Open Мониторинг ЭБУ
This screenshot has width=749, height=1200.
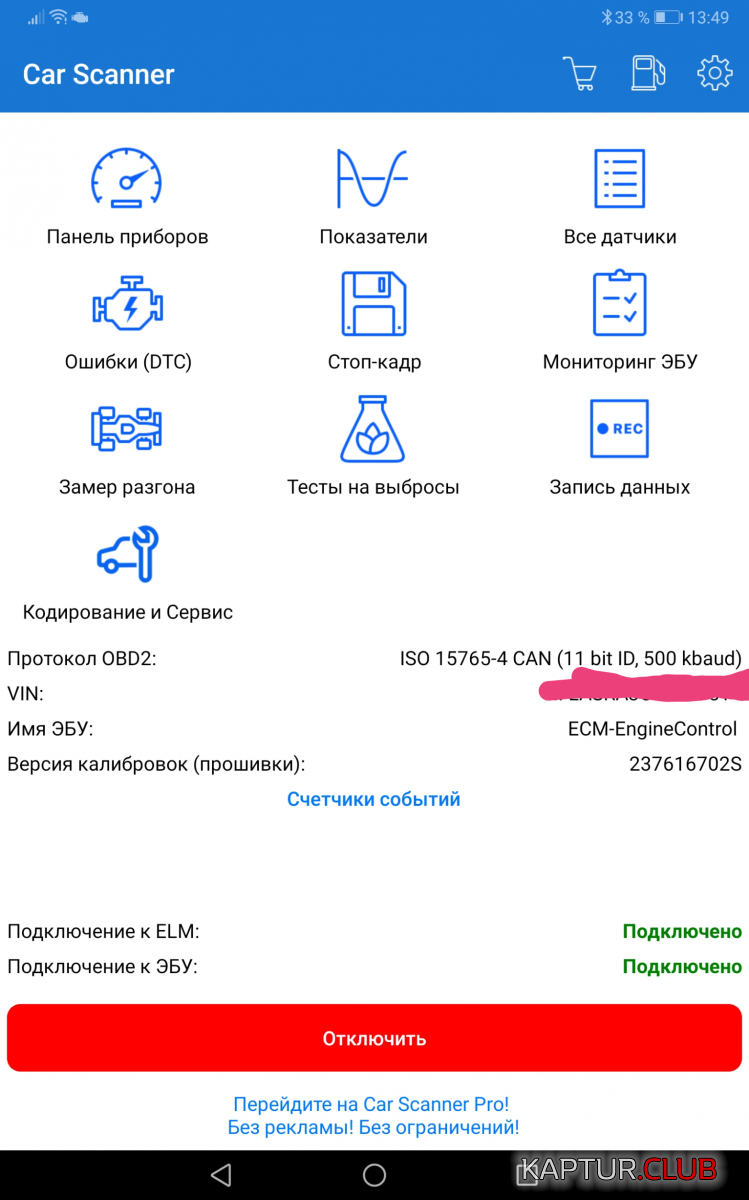[620, 322]
